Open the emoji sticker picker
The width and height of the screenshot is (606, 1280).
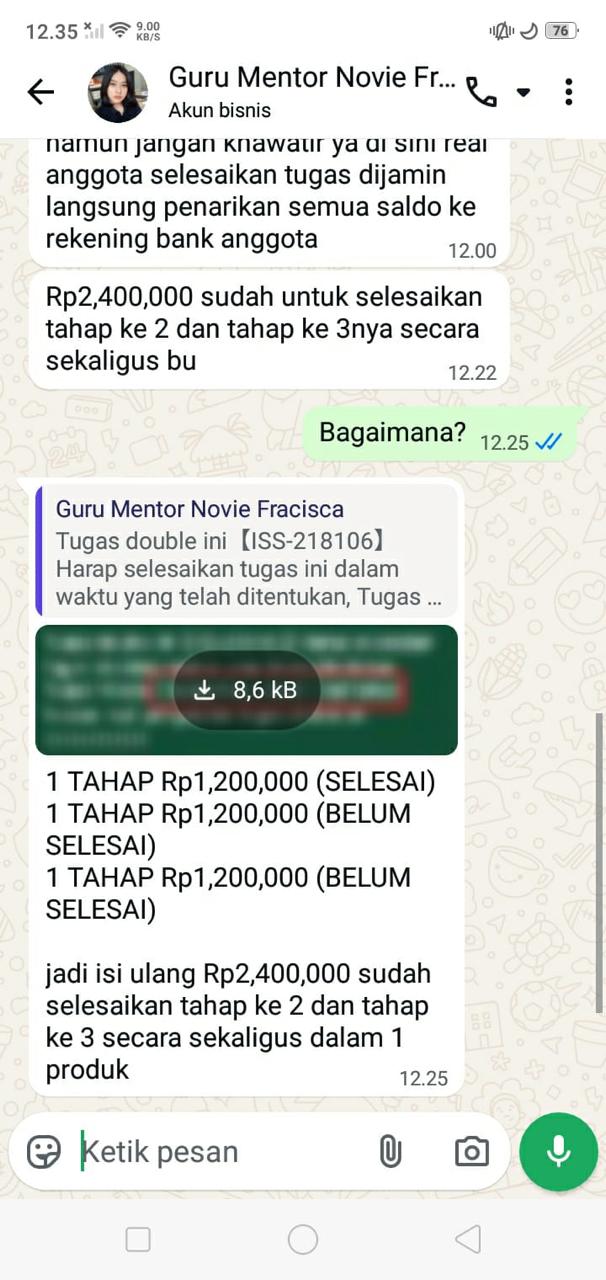coord(44,1151)
